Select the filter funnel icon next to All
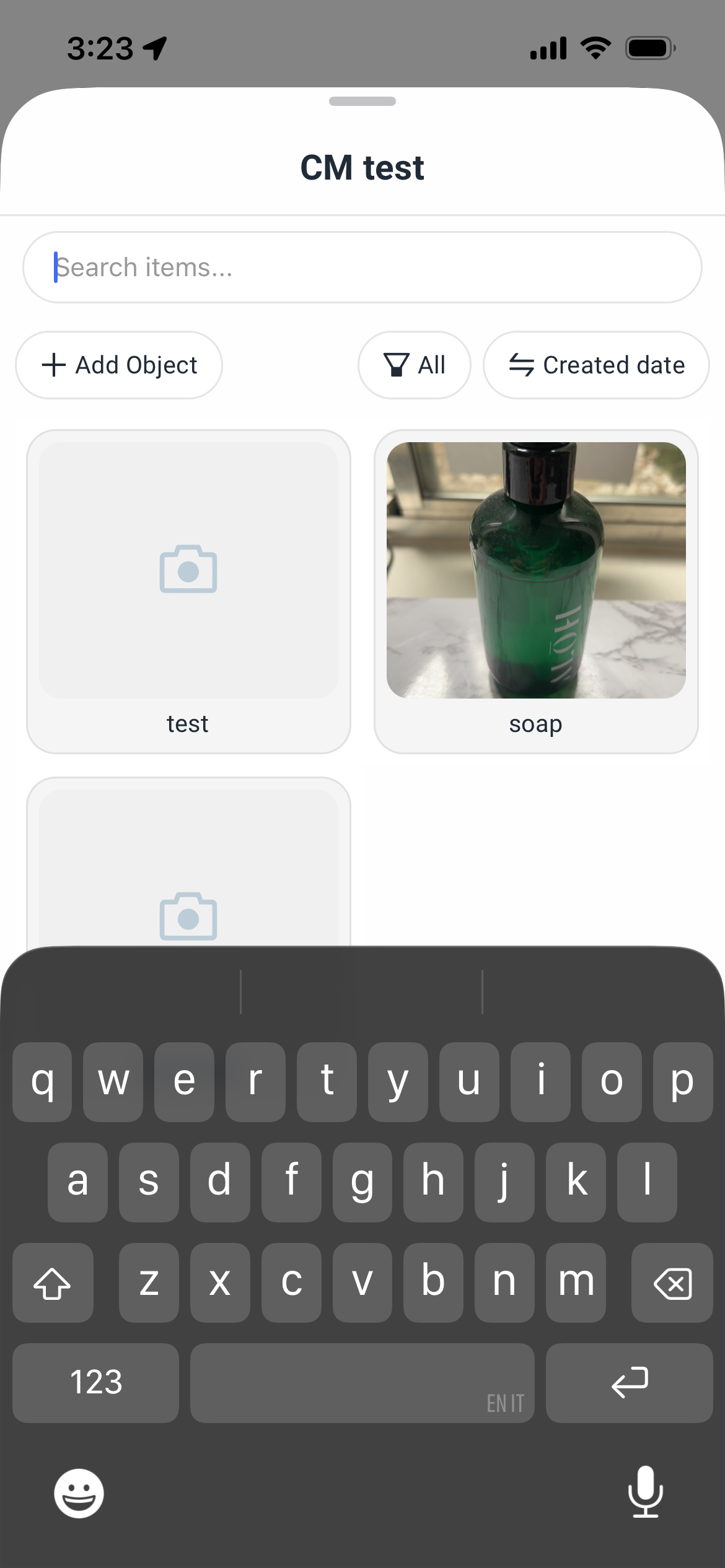Screen dimensions: 725x1568 coord(397,365)
